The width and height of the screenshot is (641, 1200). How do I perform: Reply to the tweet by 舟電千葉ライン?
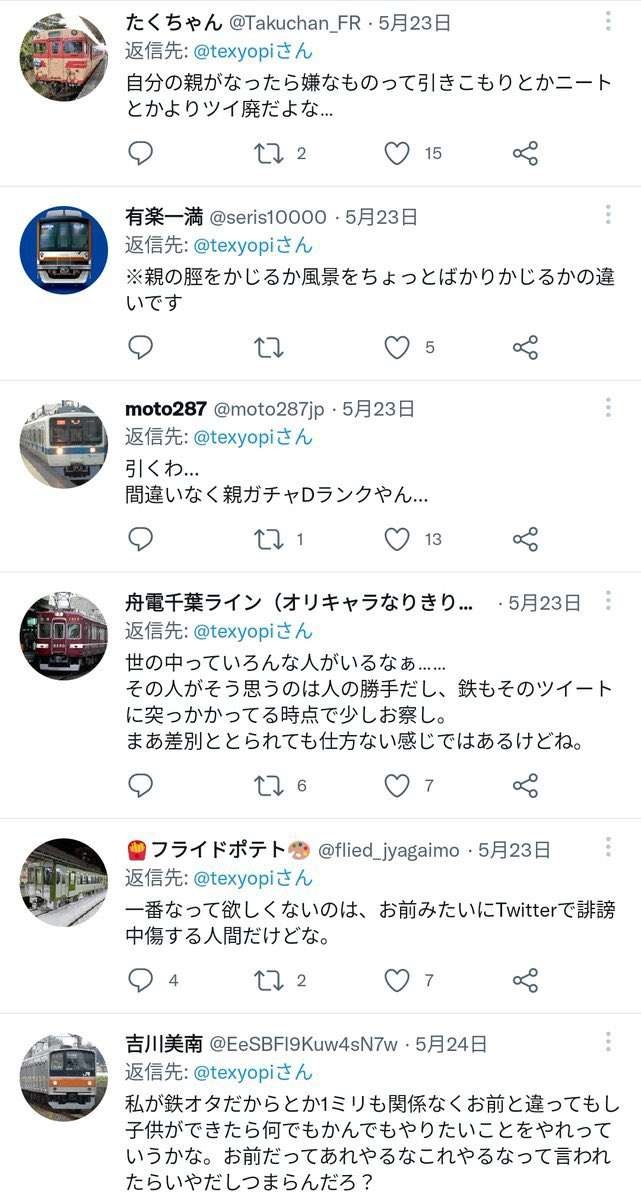pyautogui.click(x=141, y=786)
